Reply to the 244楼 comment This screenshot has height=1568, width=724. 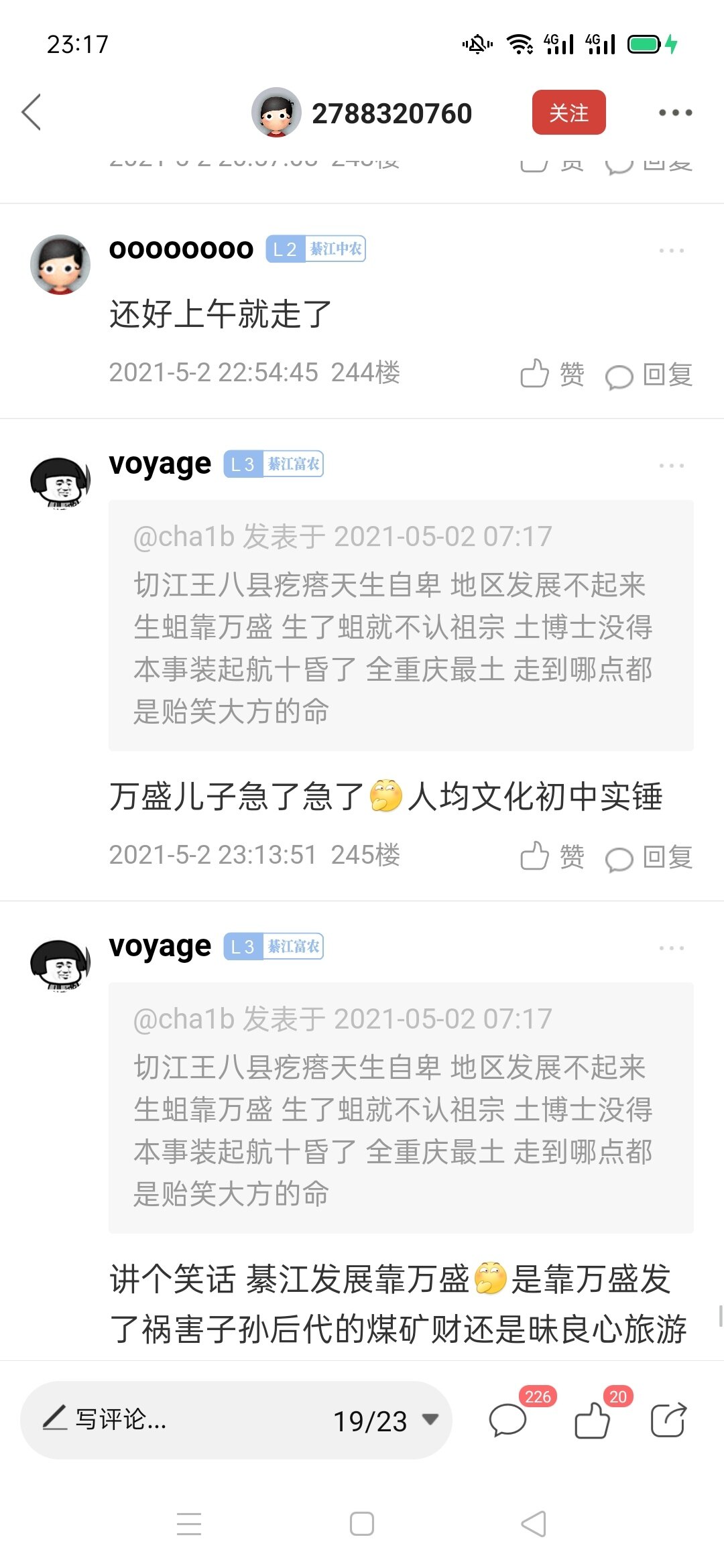pos(648,375)
